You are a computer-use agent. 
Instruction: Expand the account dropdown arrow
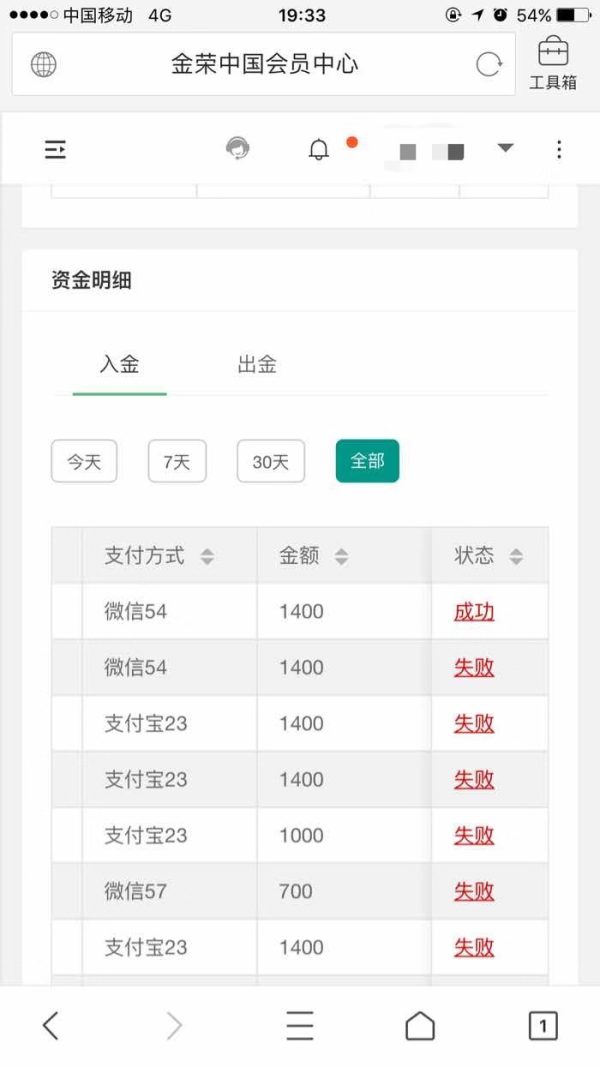coord(505,148)
